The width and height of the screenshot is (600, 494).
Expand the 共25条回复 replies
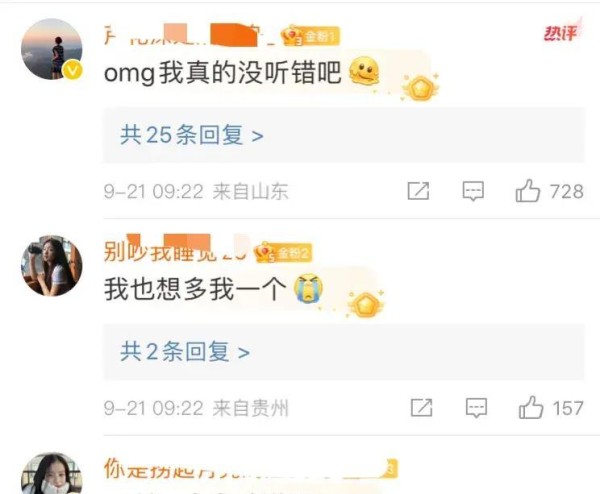point(191,135)
